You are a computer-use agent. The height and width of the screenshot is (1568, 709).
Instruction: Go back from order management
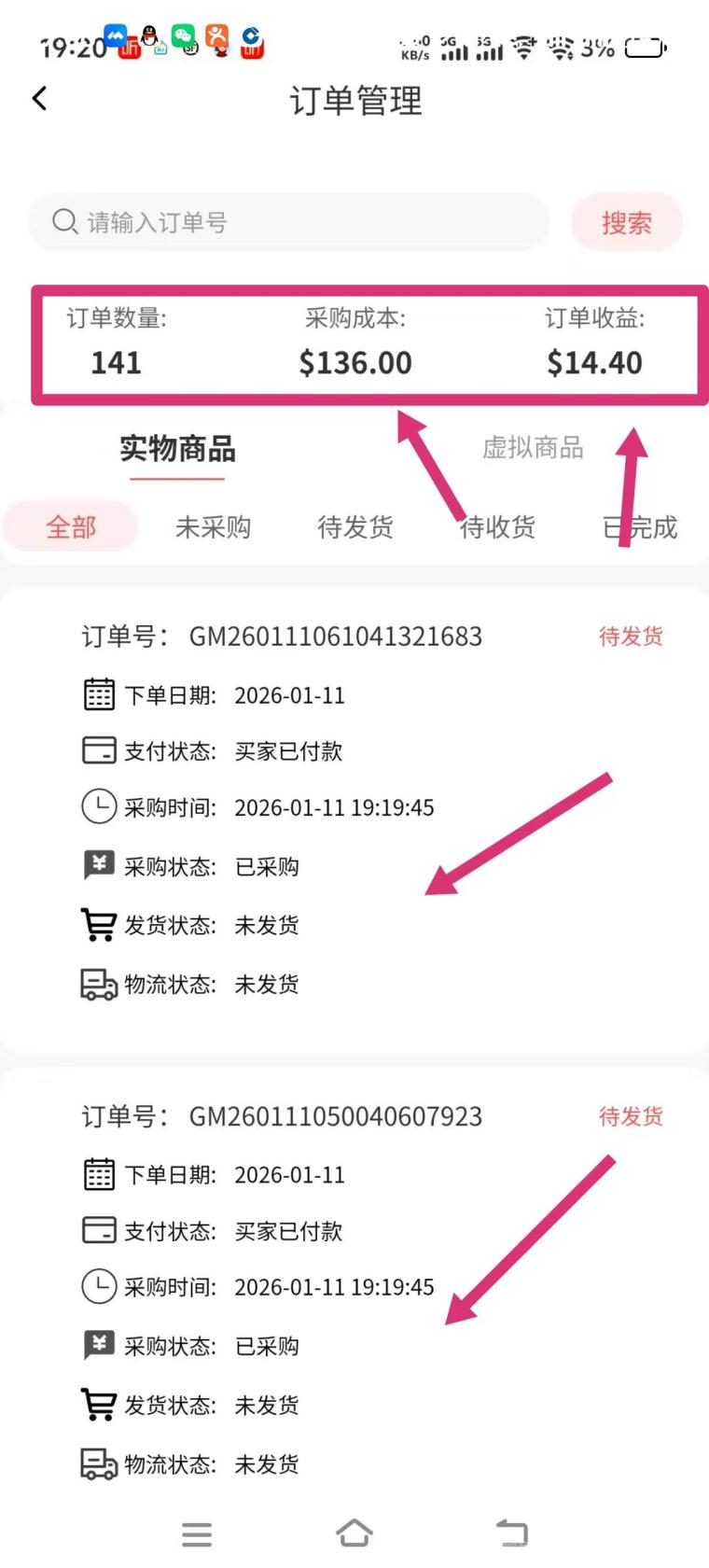point(39,99)
